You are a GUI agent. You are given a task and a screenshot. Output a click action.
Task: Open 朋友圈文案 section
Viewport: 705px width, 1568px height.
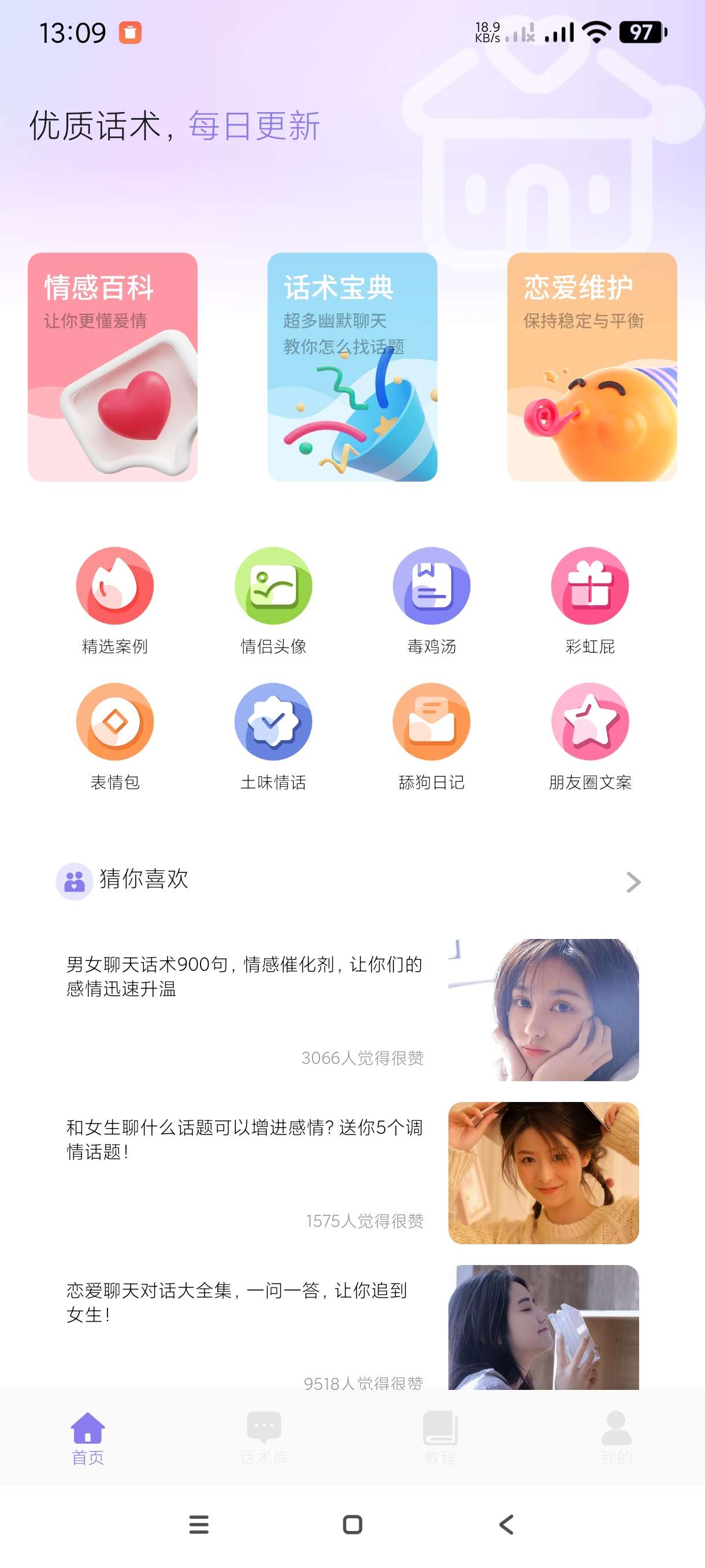(x=589, y=735)
